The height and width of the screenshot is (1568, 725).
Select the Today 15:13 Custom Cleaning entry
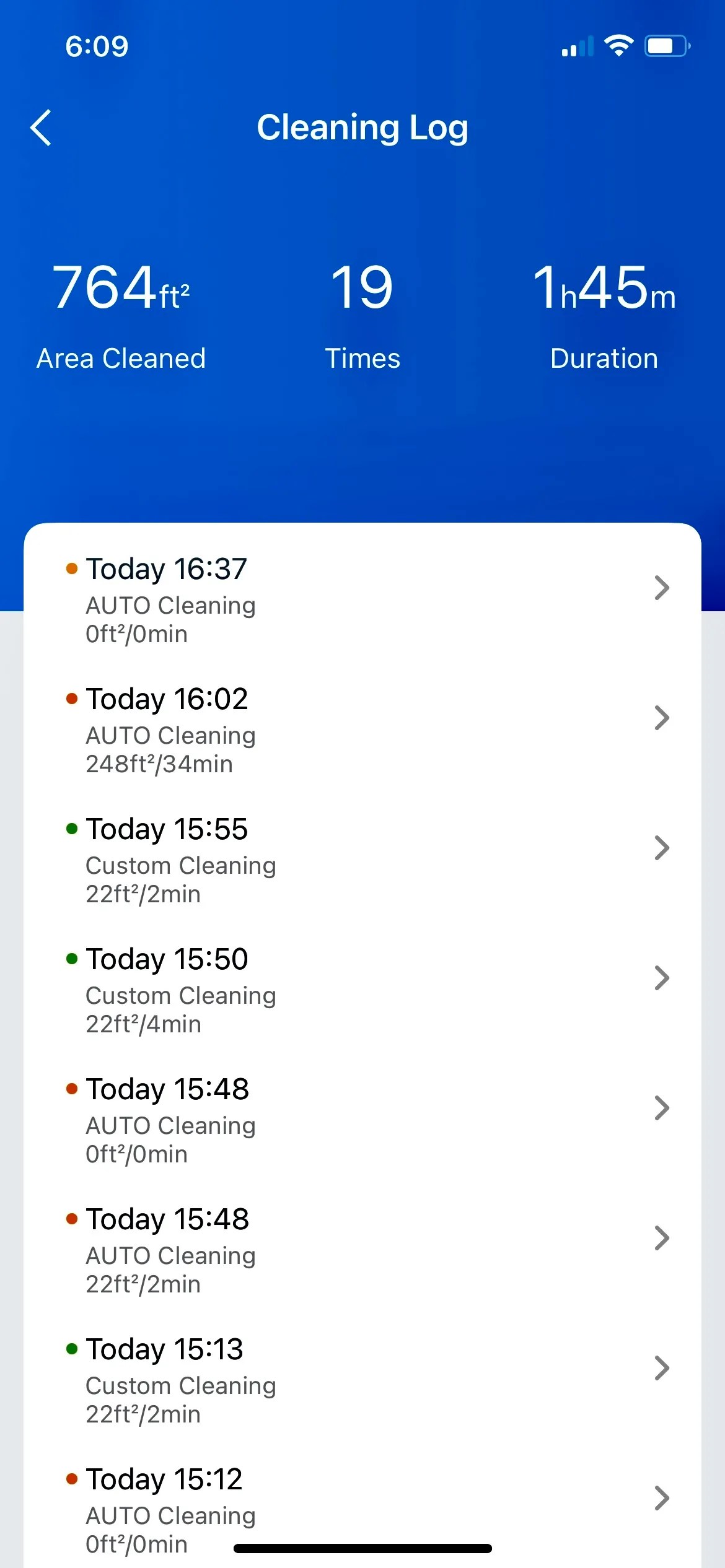point(663,1369)
